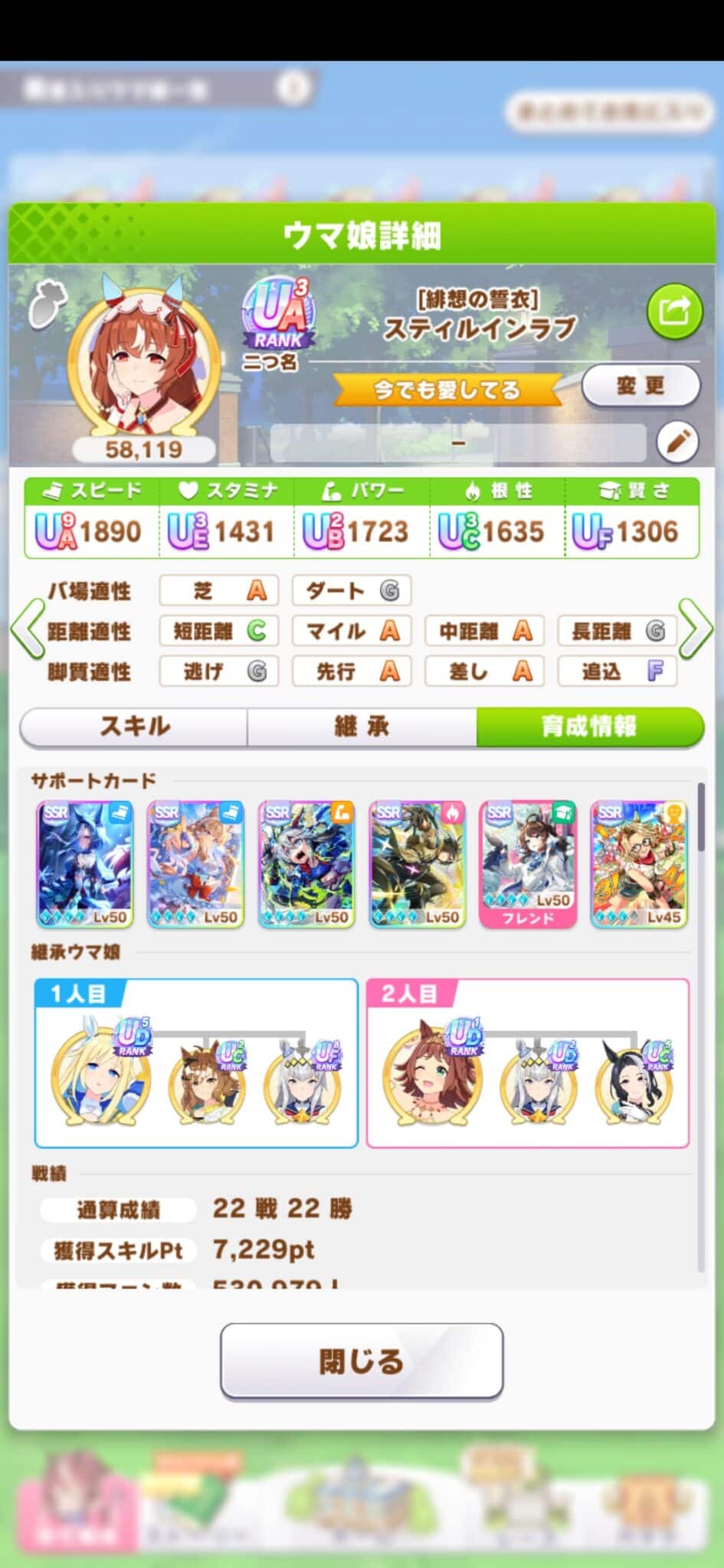Open the guts-type SSR support card
Viewport: 724px width, 1568px height.
(x=418, y=864)
